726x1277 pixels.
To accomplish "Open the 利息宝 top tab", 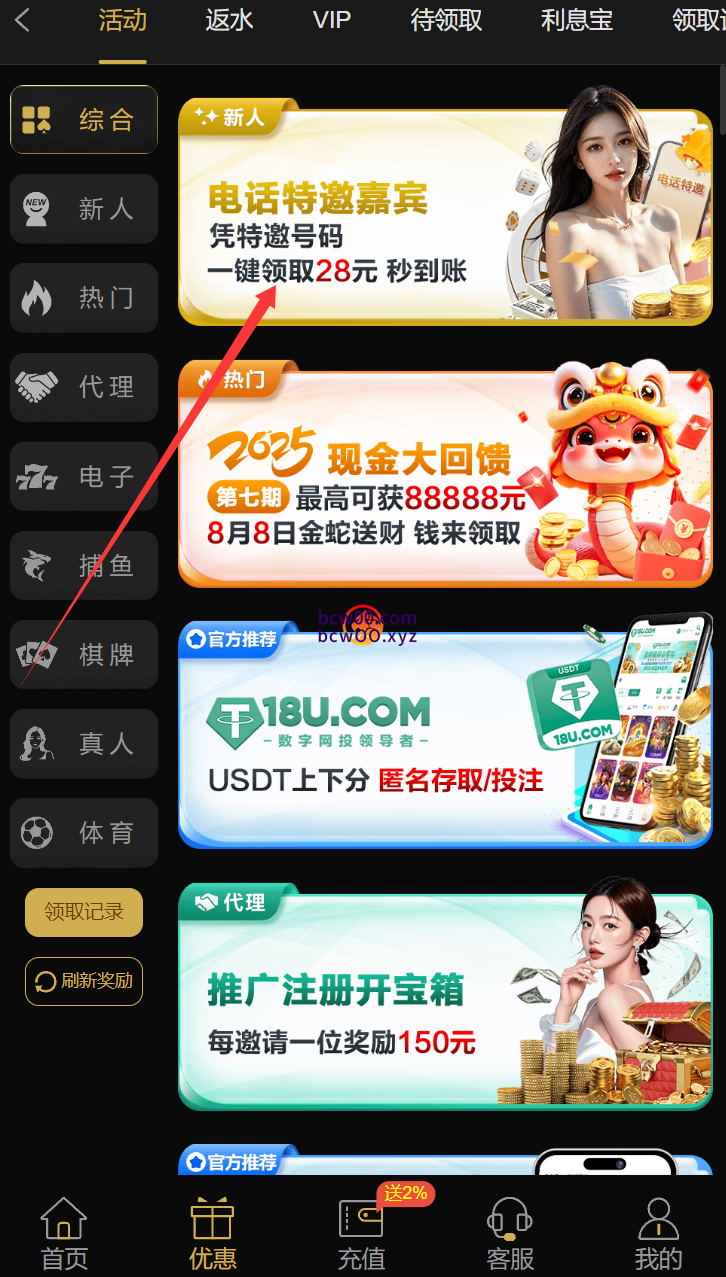I will [576, 20].
